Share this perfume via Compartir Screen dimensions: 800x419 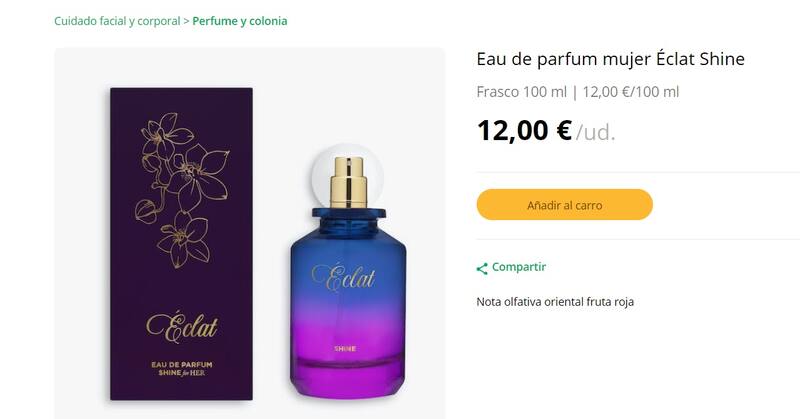(x=511, y=267)
